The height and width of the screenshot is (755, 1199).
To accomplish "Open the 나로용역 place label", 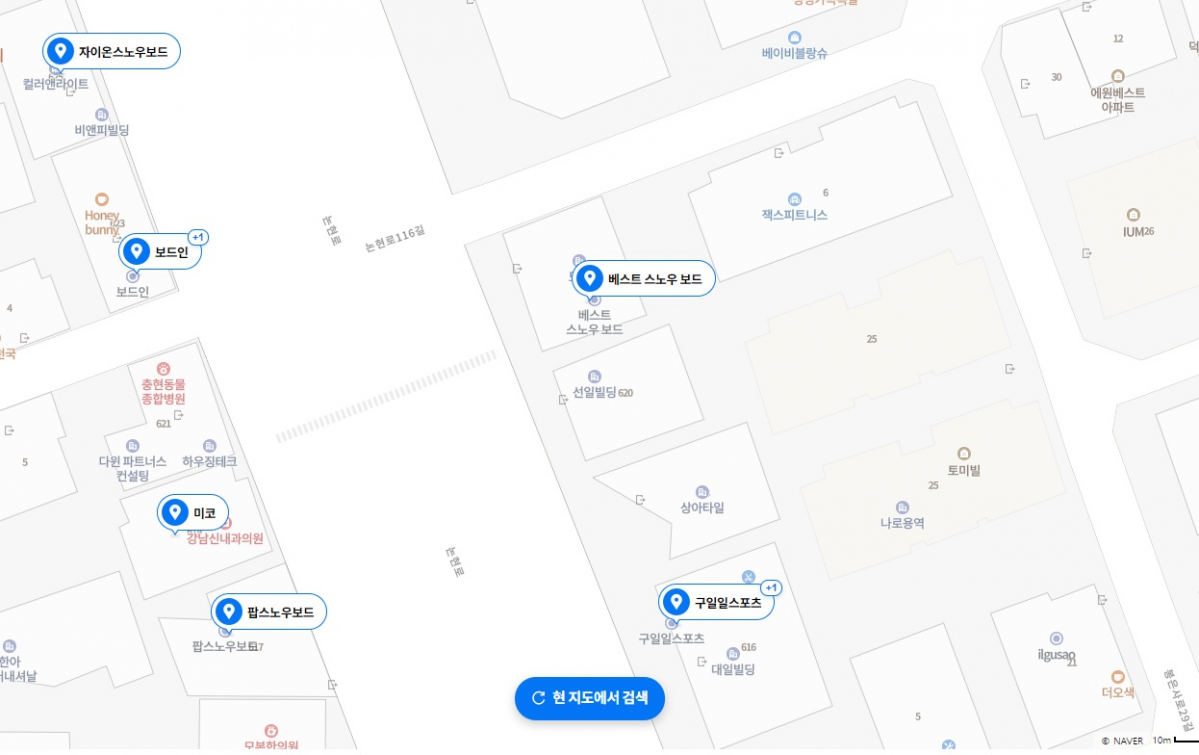I will (x=902, y=522).
